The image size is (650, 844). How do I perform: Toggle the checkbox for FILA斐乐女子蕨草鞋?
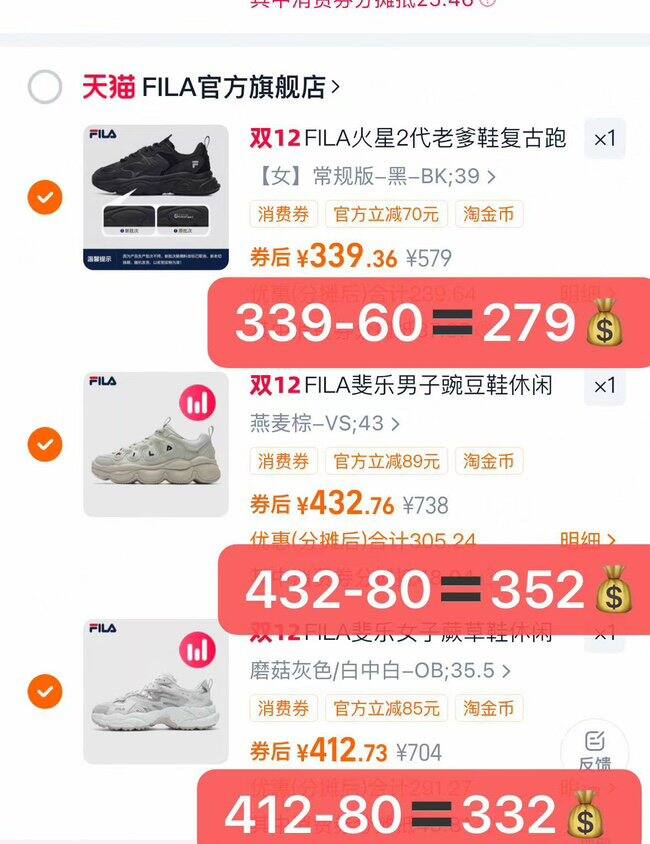click(45, 691)
